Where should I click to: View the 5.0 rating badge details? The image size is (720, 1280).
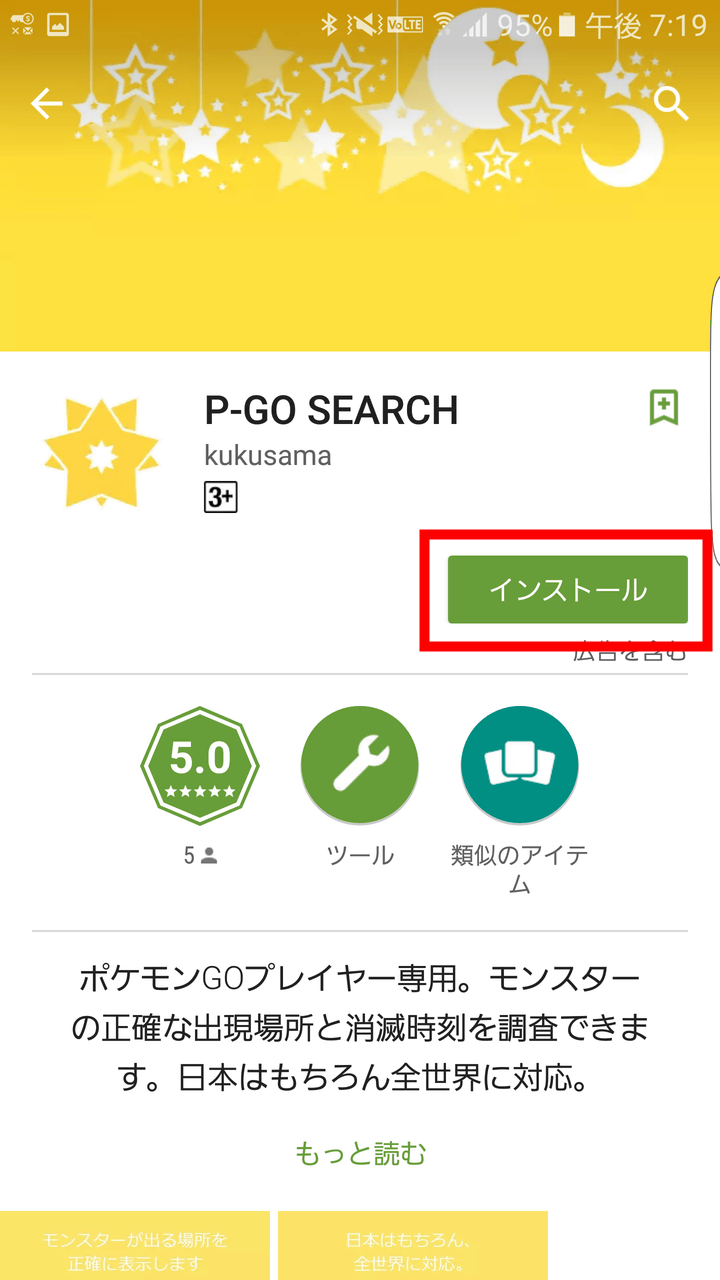(x=200, y=766)
